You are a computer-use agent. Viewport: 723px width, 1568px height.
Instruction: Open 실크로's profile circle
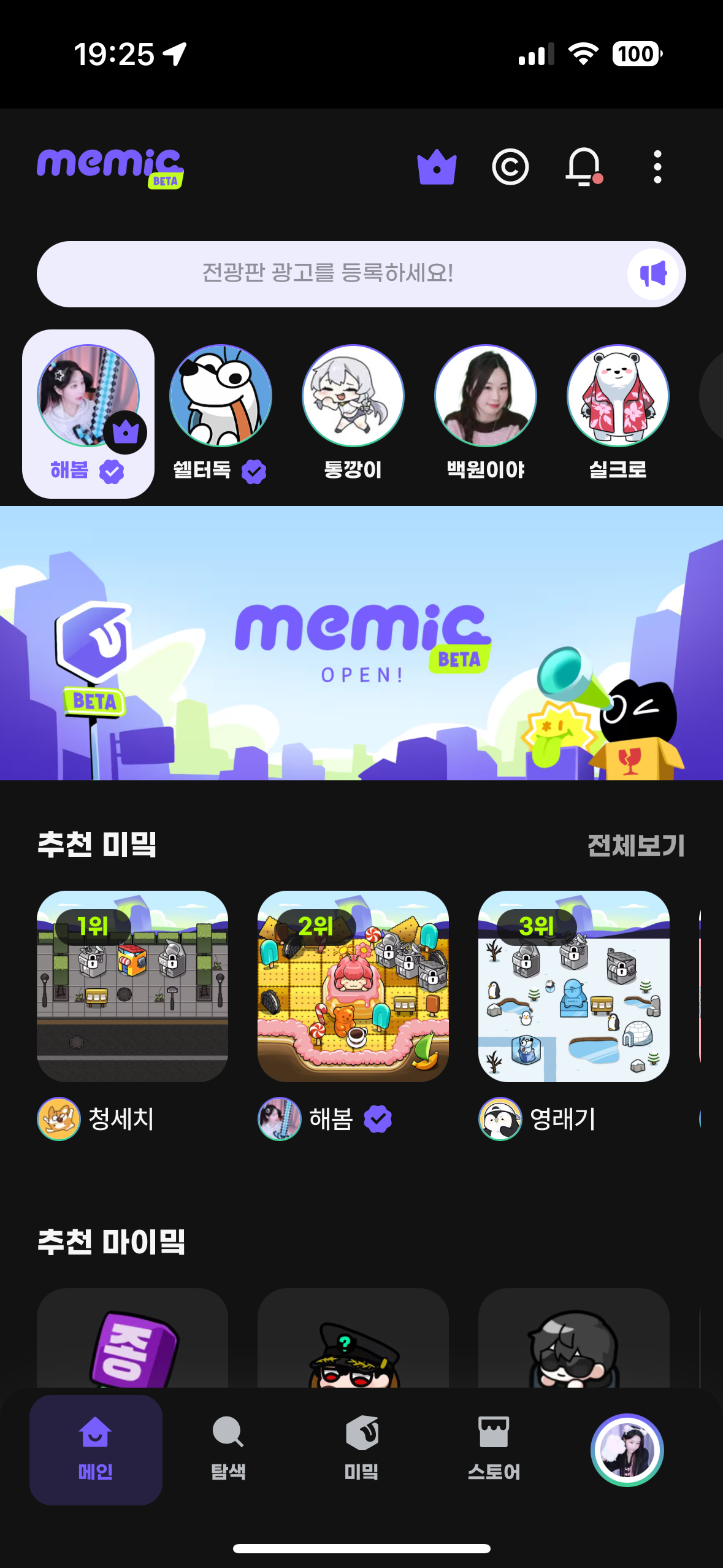618,396
